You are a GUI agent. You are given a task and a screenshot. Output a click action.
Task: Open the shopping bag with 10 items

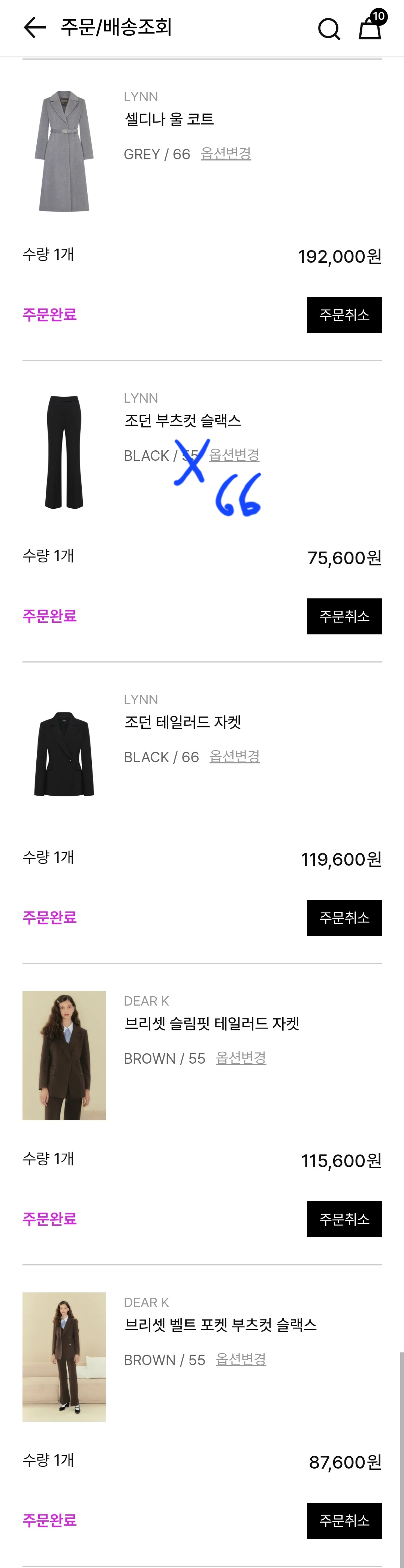[370, 27]
